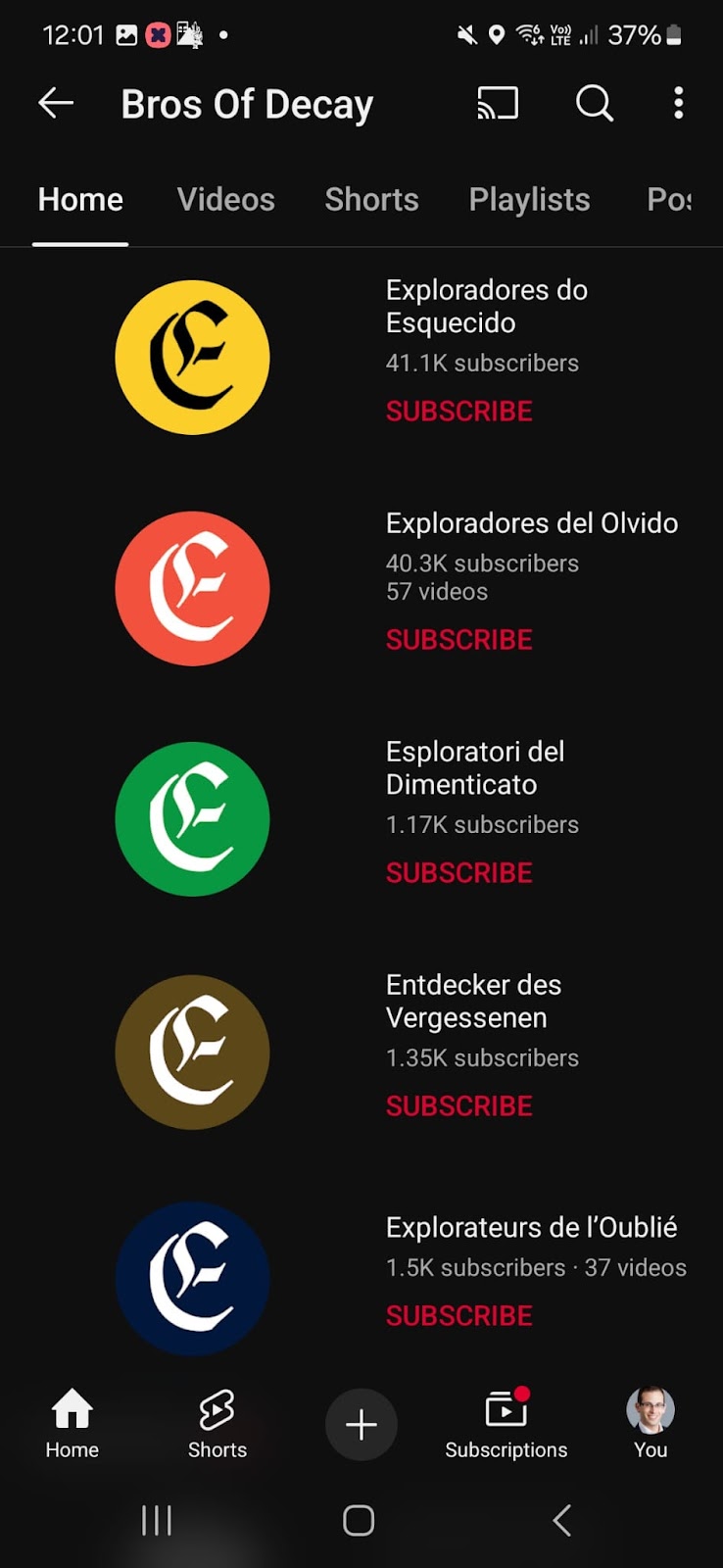
Task: Open the three-dot overflow menu
Action: 678,103
